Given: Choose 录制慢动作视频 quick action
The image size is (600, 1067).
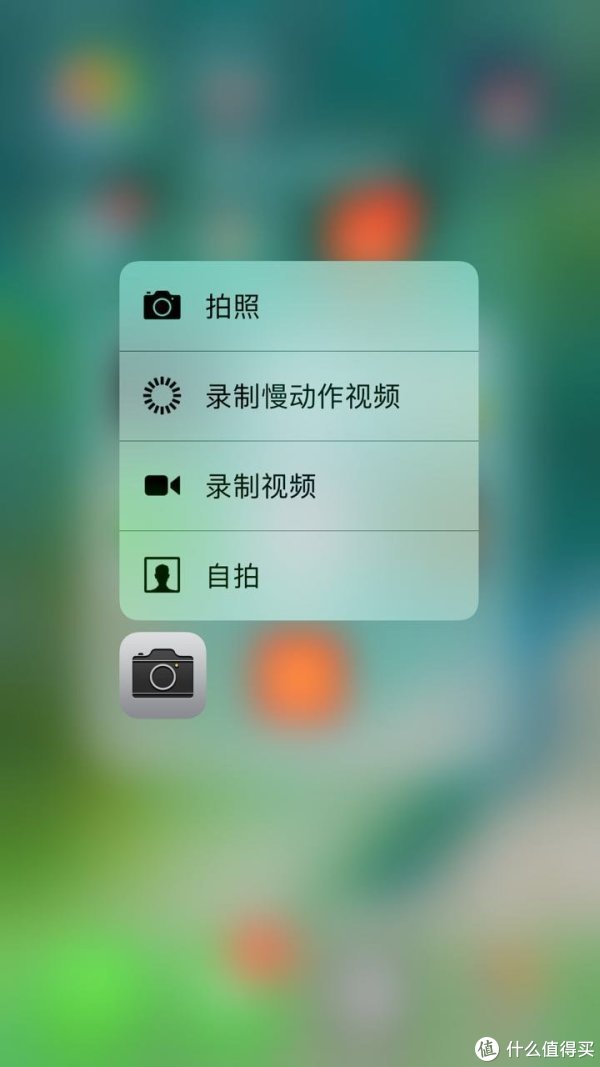Looking at the screenshot, I should [x=299, y=396].
